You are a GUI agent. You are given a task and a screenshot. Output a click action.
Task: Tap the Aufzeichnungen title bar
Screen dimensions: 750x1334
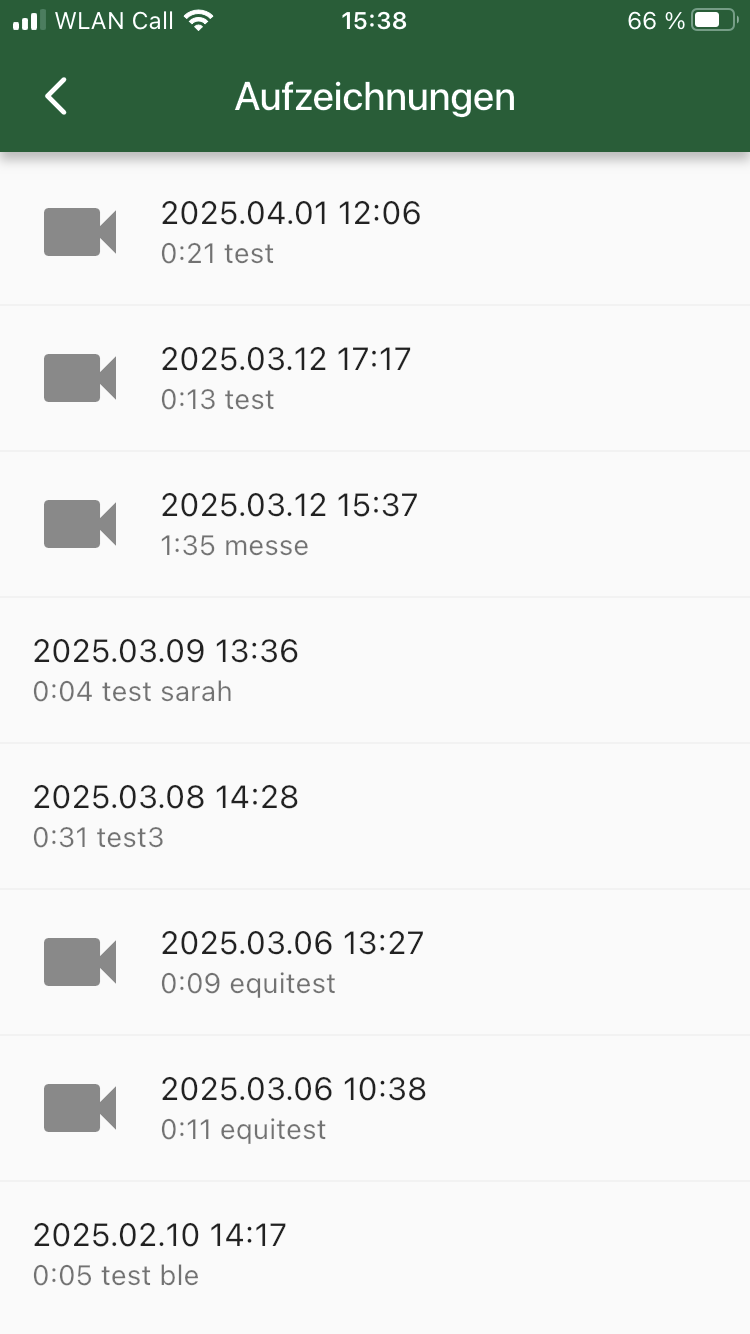click(x=375, y=96)
